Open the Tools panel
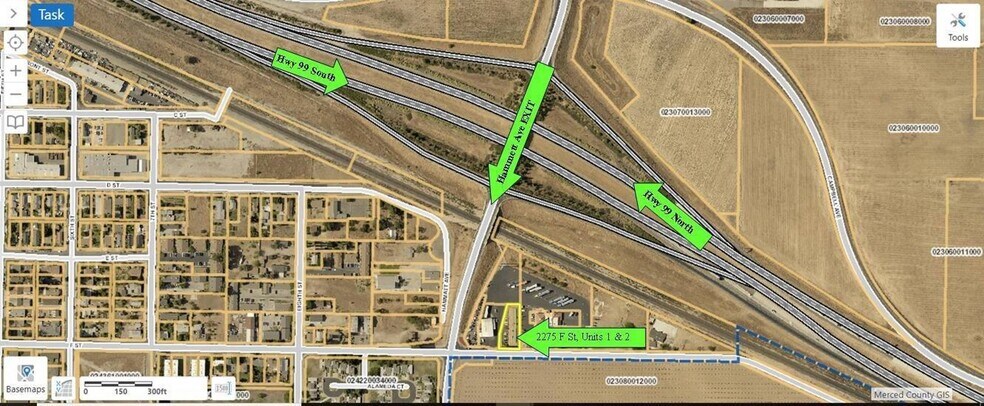This screenshot has width=984, height=406. tap(957, 27)
